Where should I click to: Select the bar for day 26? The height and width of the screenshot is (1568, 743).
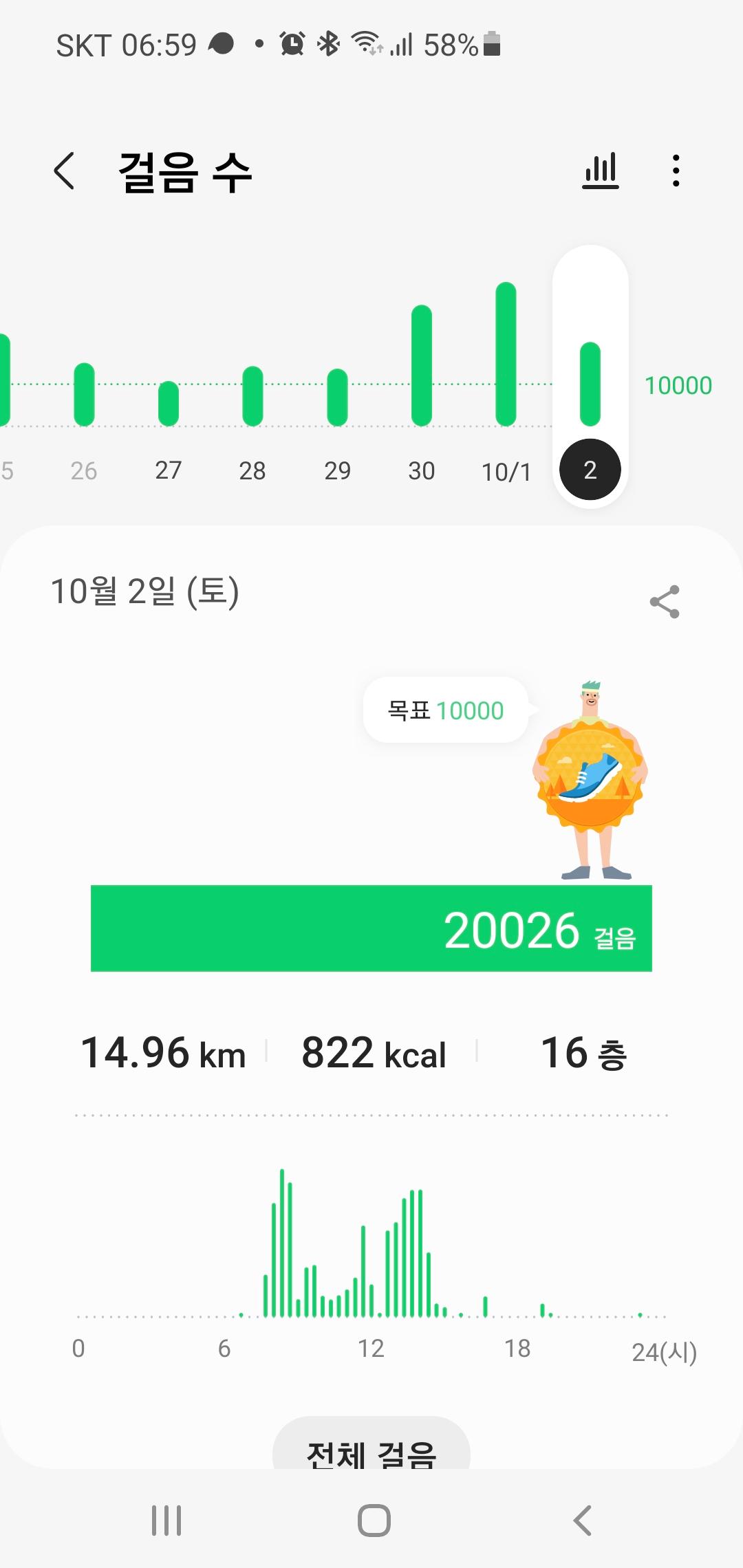click(84, 395)
